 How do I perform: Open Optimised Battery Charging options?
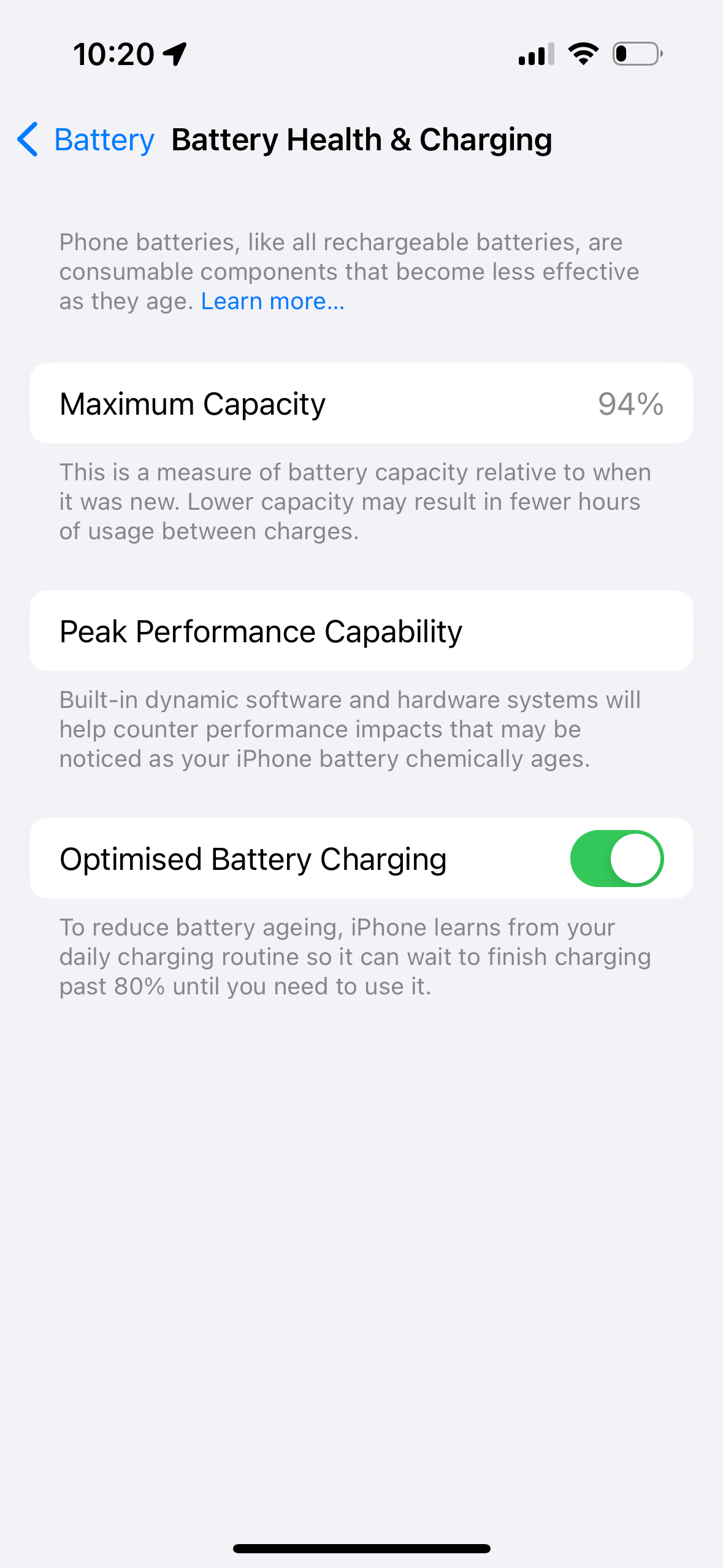[x=253, y=859]
